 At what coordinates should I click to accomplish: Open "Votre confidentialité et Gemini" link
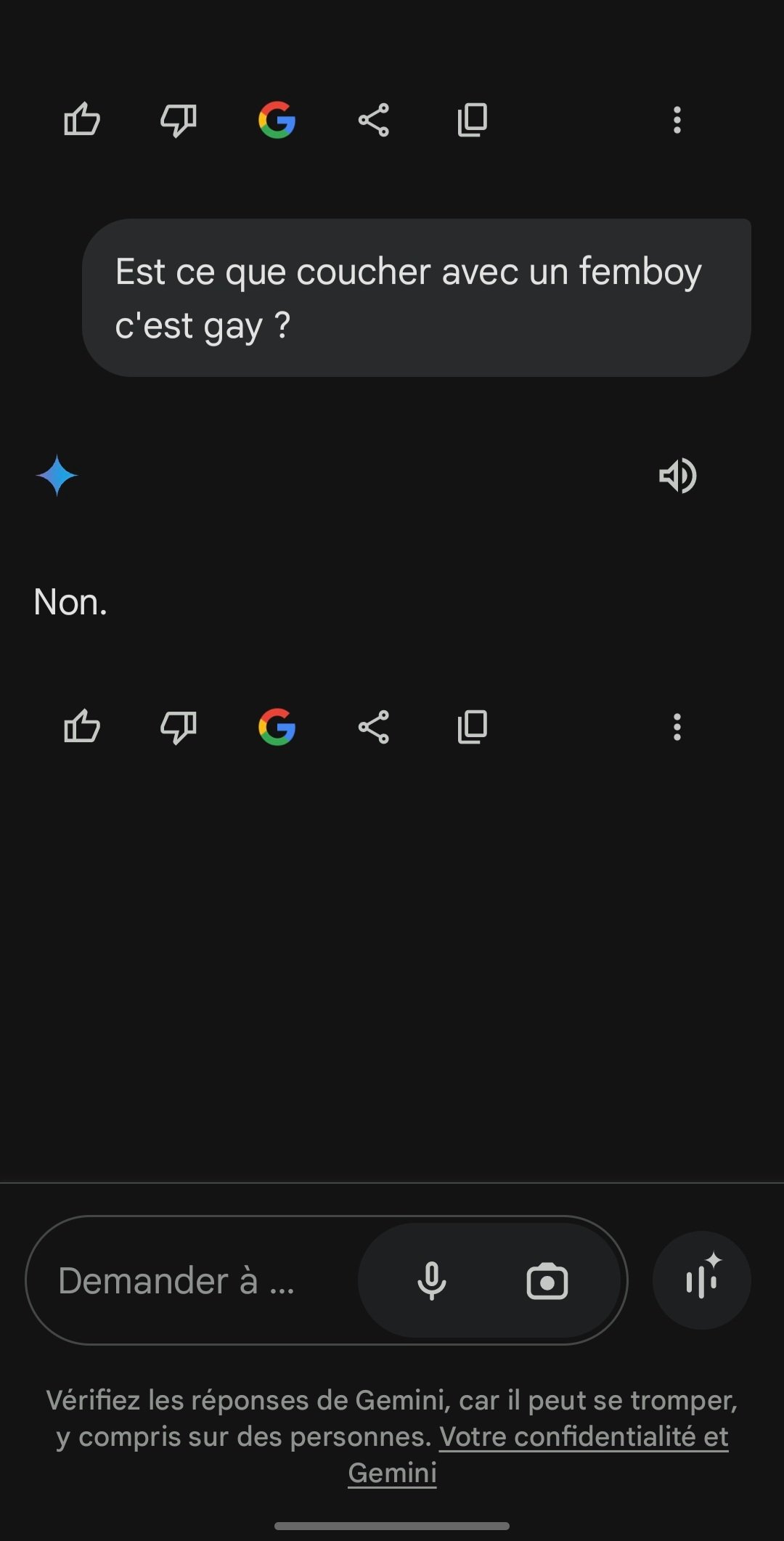click(x=583, y=1436)
